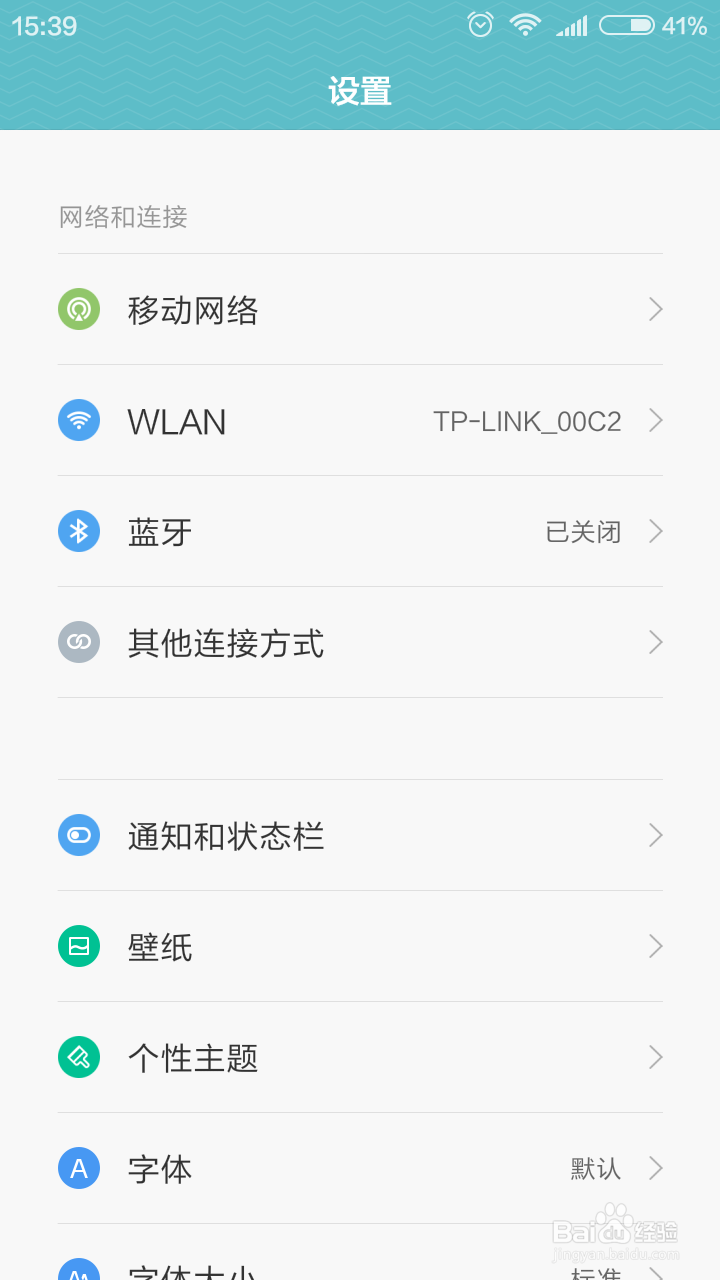The image size is (720, 1280).
Task: Tap the Bluetooth icon beside 蓝牙
Action: pos(79,531)
